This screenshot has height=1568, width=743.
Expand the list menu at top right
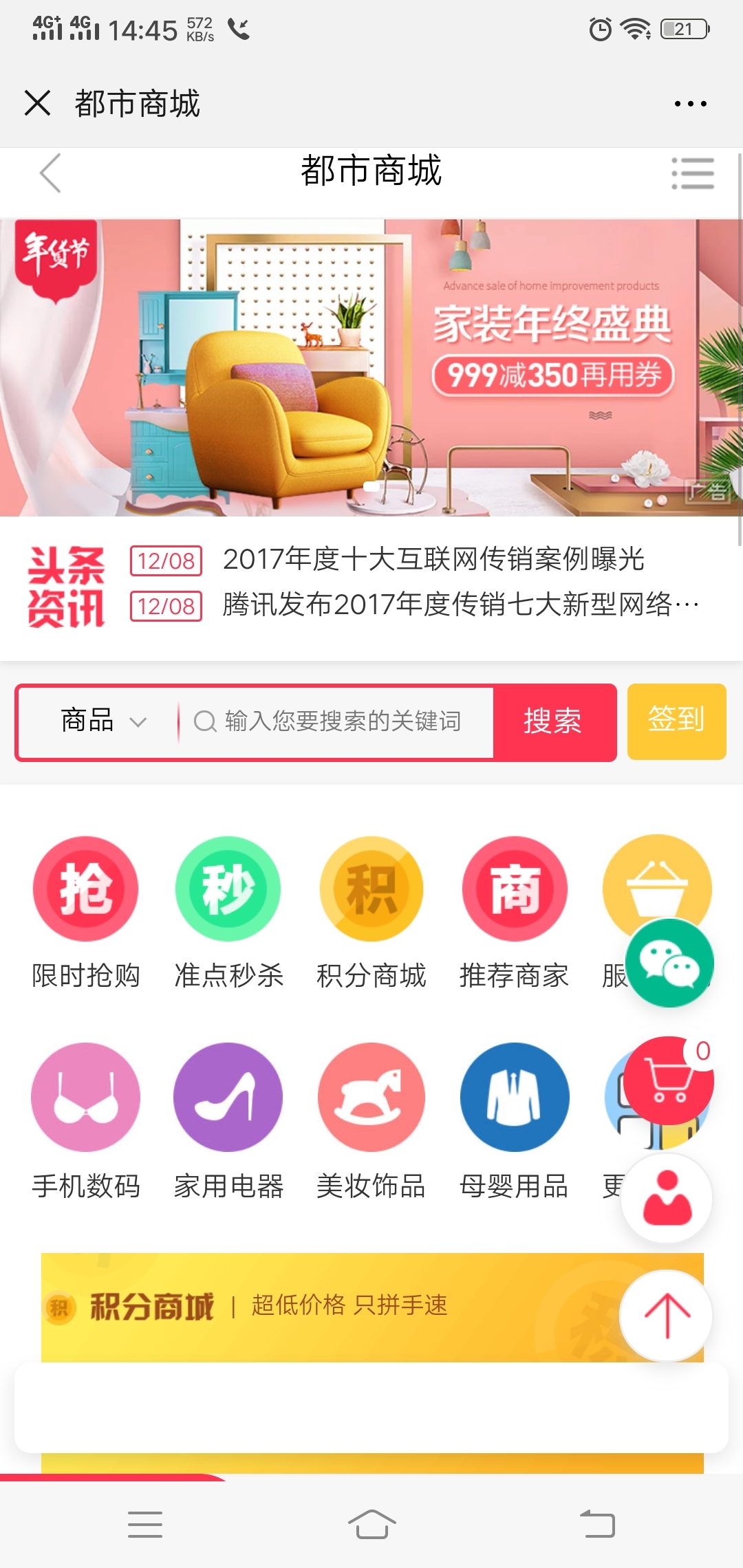(x=693, y=174)
